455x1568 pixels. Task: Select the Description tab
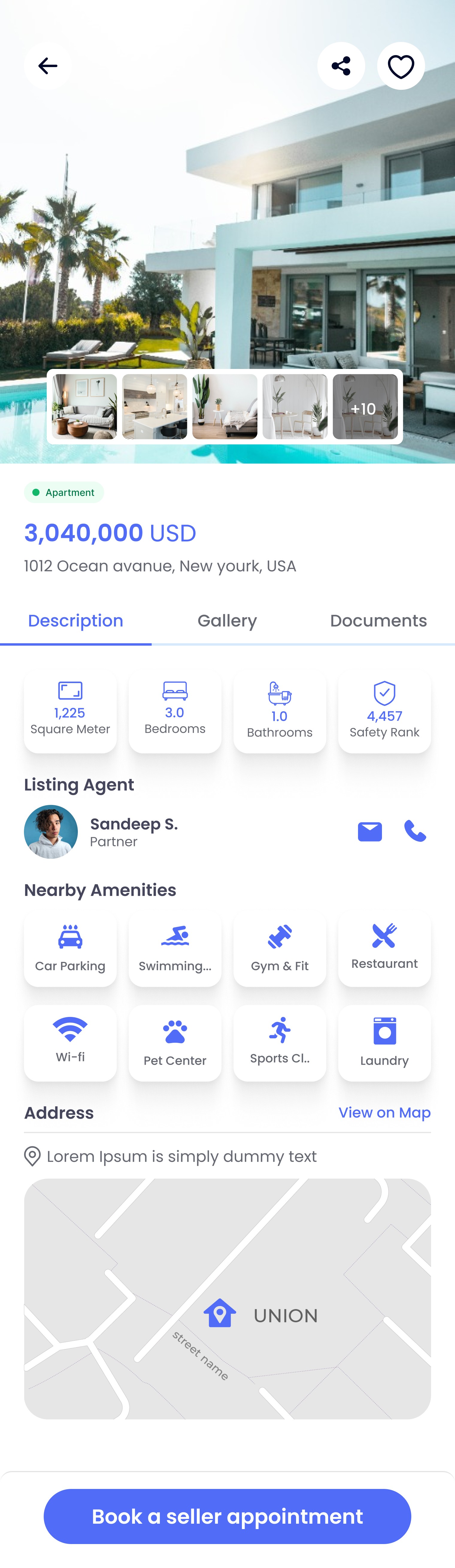point(75,621)
